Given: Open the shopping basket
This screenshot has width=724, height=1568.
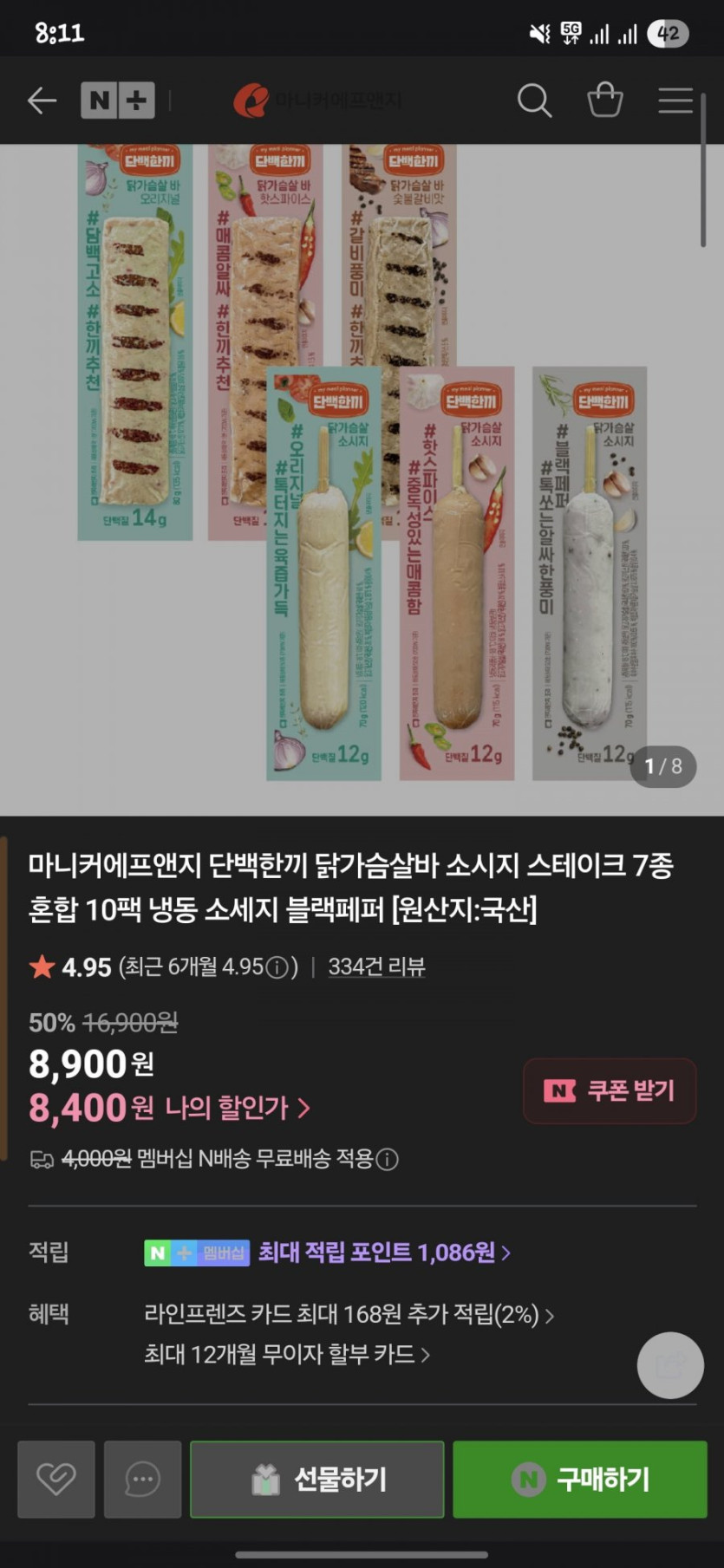Looking at the screenshot, I should click(604, 101).
